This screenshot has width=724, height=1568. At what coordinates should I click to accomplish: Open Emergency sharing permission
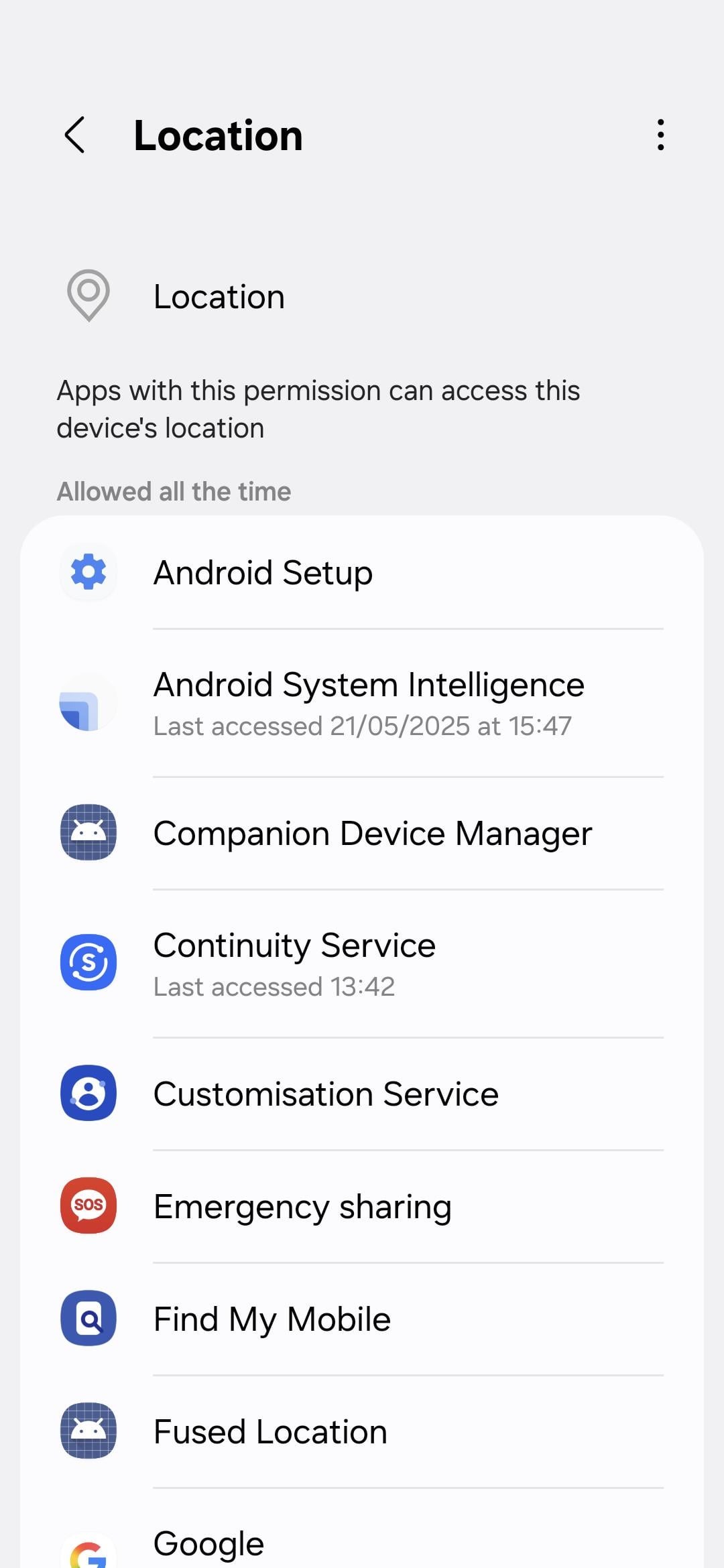pyautogui.click(x=362, y=1207)
